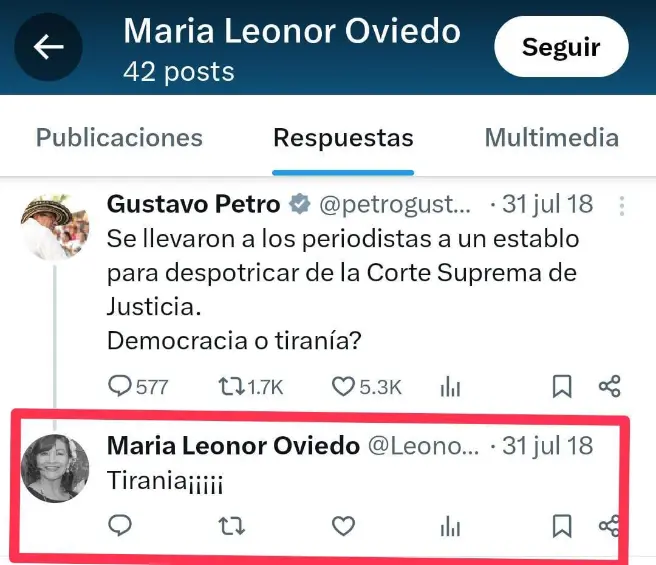The width and height of the screenshot is (656, 565).
Task: Reply to Gustavo Petro's post
Action: [x=120, y=386]
